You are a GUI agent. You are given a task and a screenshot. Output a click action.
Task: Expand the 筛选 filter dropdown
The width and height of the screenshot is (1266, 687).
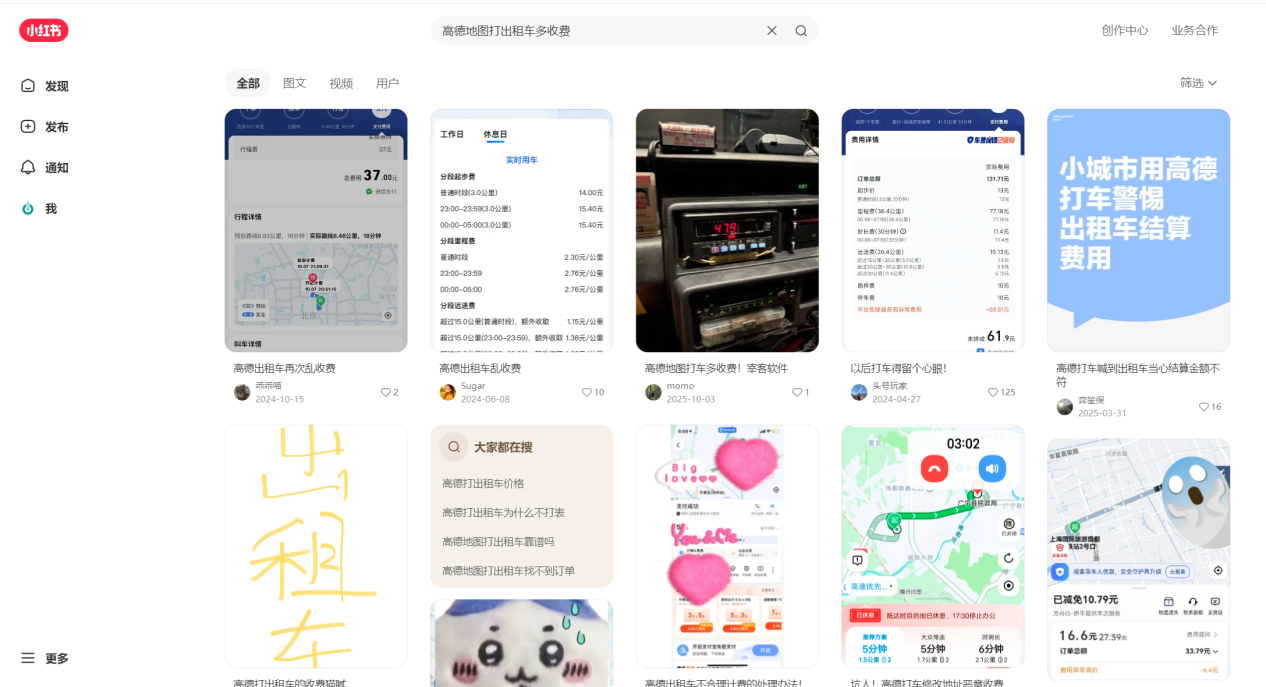[1198, 83]
